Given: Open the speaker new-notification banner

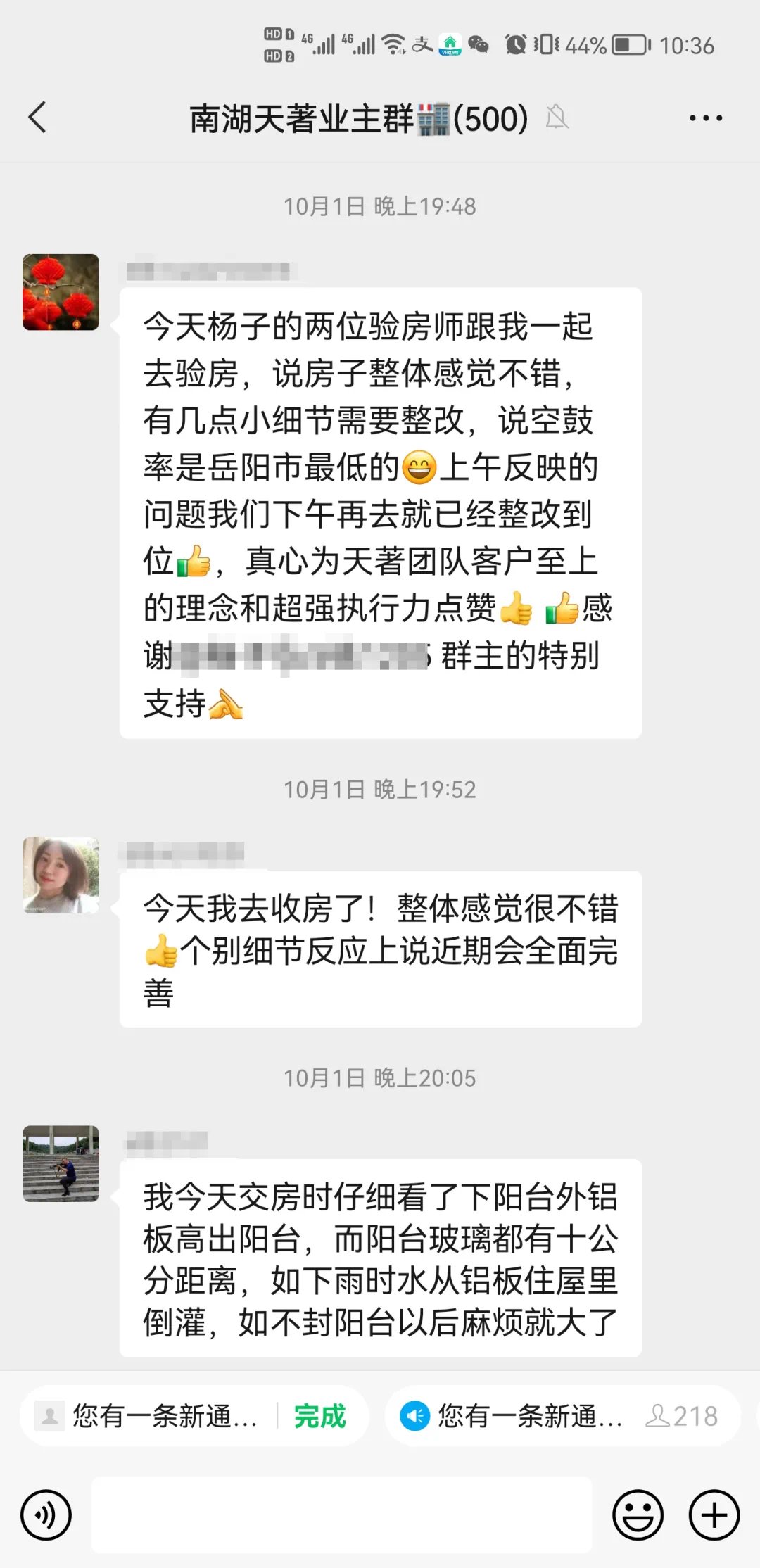Looking at the screenshot, I should 562,1415.
